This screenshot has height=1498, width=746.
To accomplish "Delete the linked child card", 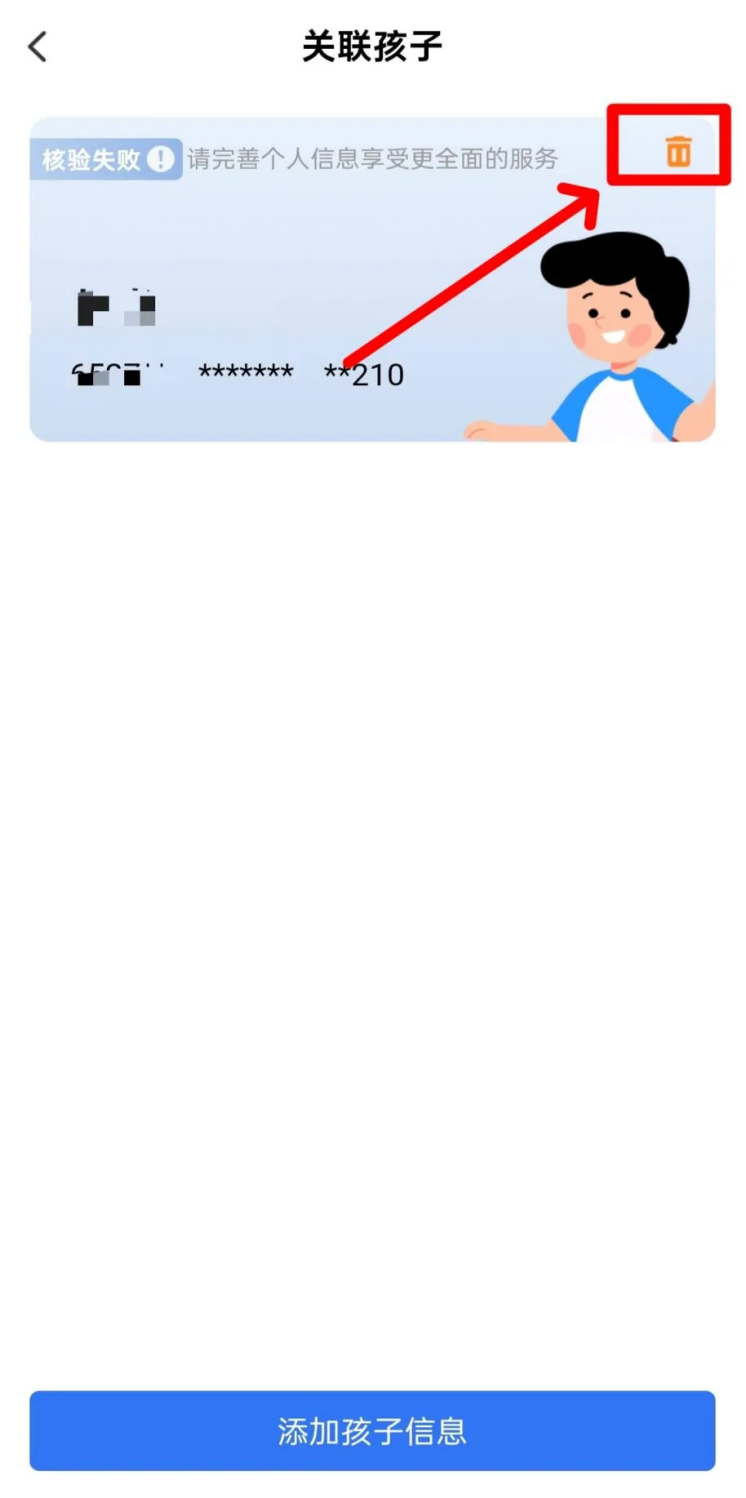I will click(678, 152).
